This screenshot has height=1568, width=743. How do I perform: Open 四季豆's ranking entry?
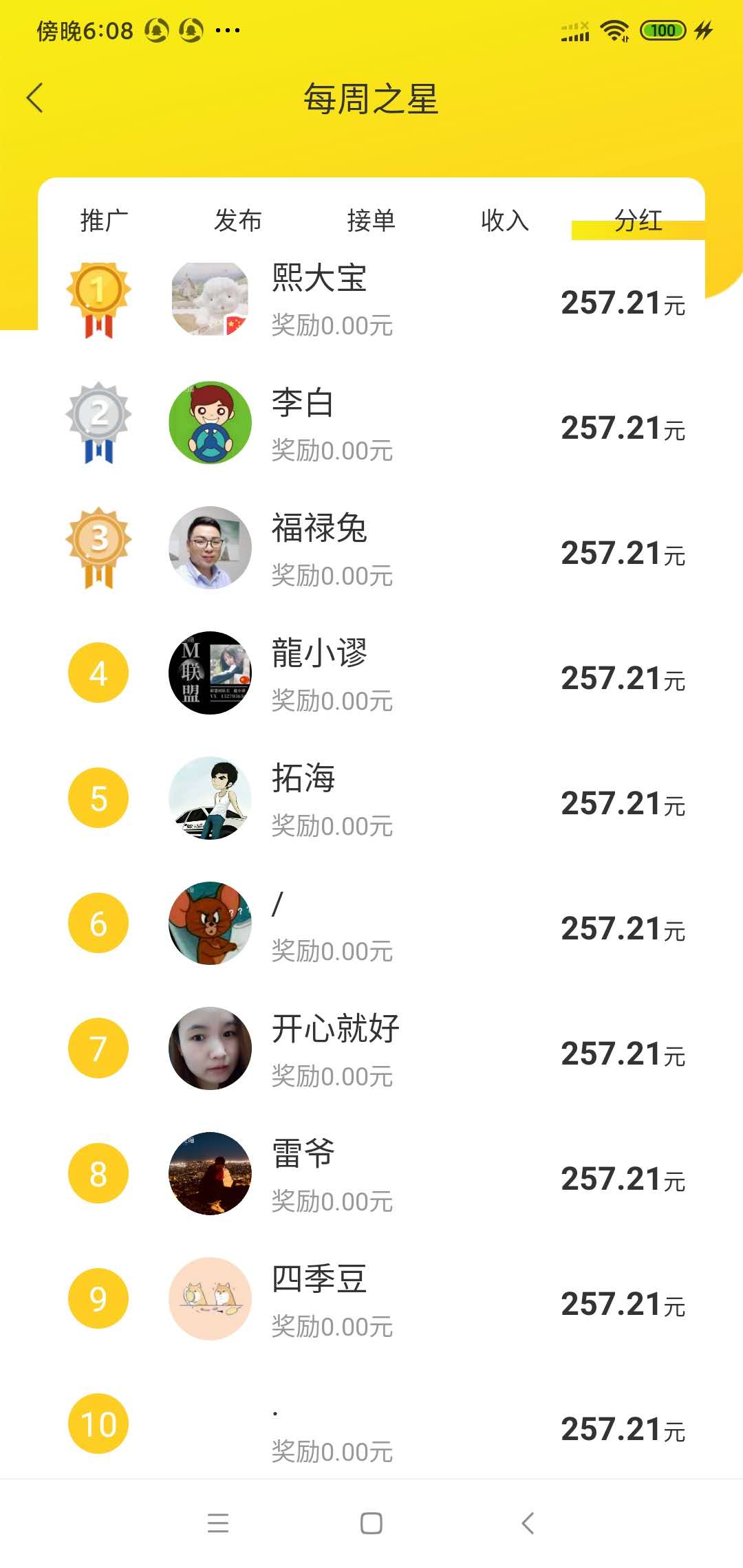(x=371, y=1300)
